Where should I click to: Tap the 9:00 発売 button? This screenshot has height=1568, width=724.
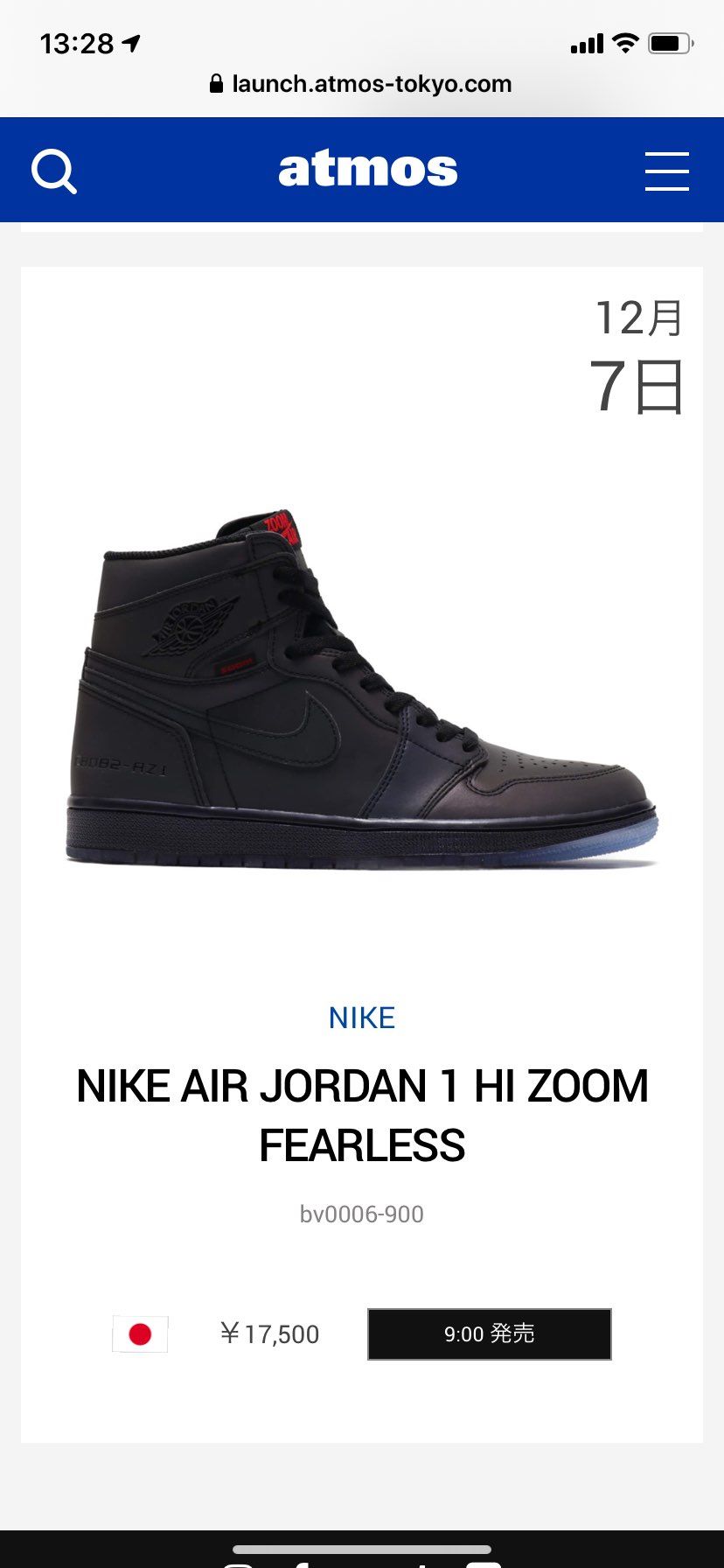click(489, 1333)
